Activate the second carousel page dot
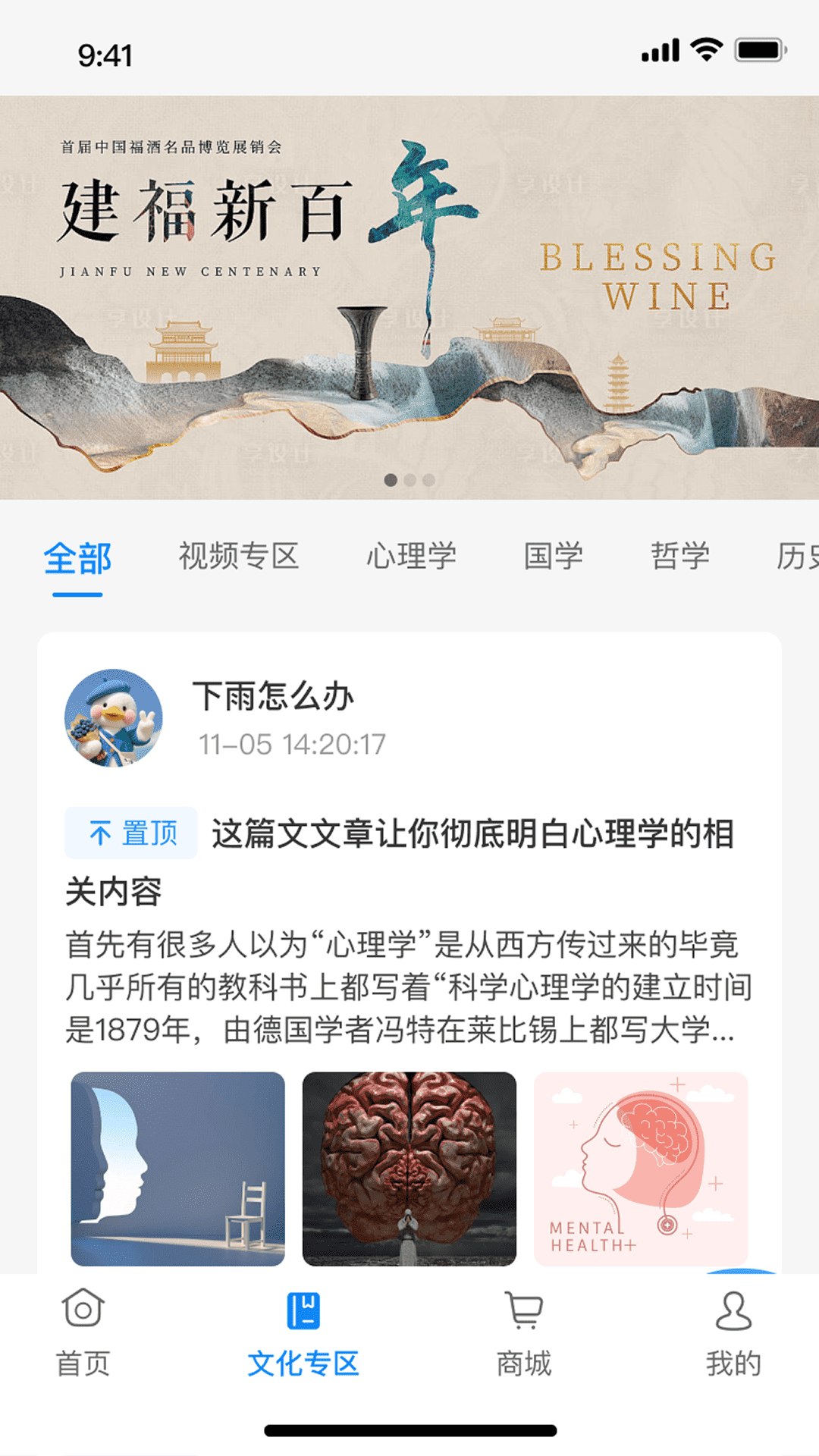 (409, 480)
